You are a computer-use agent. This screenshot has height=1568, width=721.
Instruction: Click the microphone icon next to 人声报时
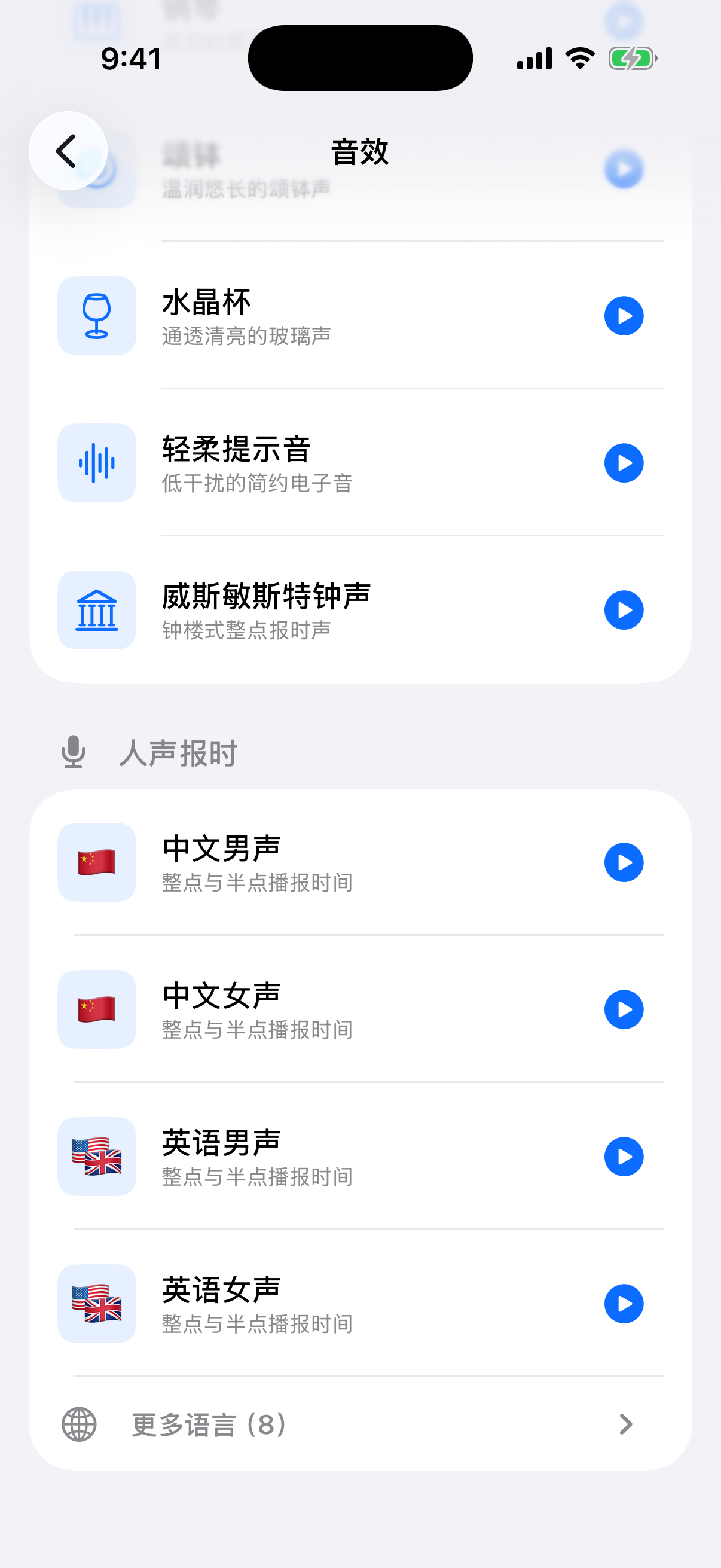click(x=73, y=752)
